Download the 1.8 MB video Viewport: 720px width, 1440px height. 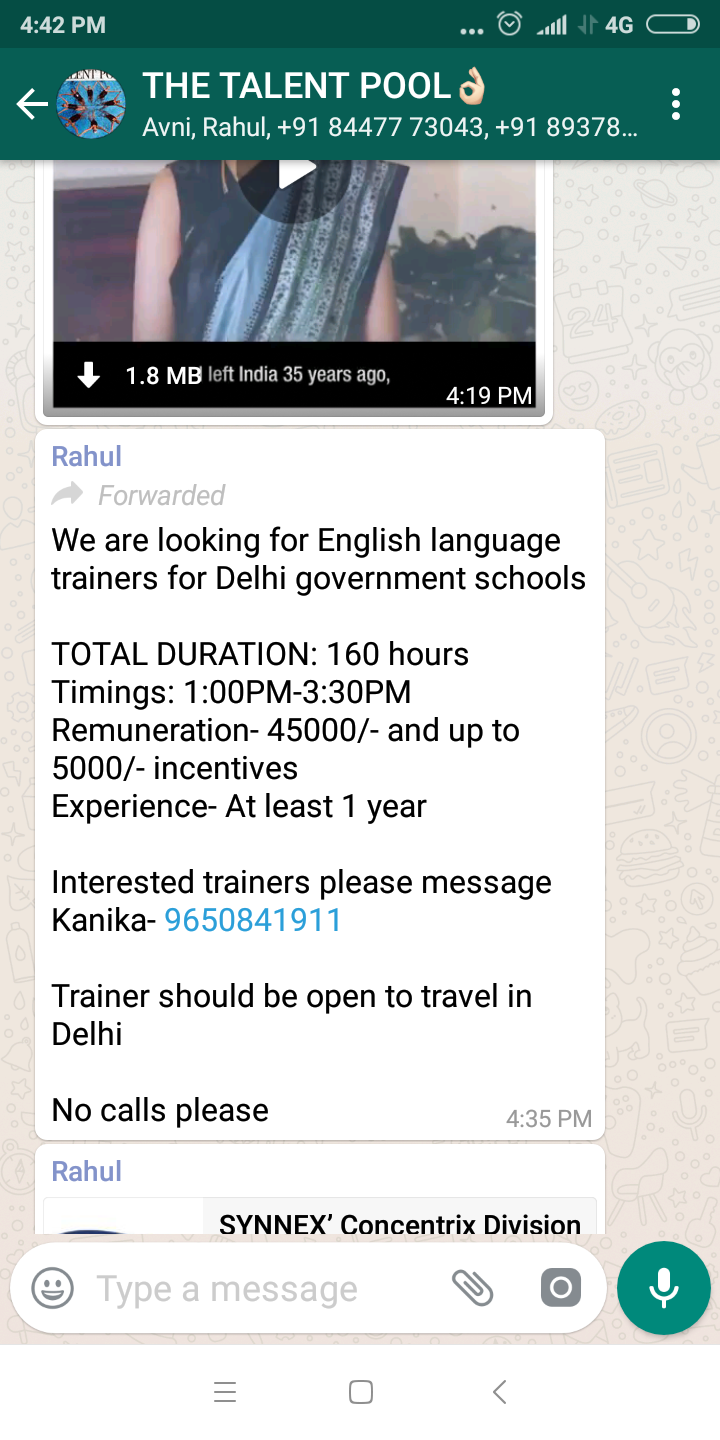pos(90,376)
